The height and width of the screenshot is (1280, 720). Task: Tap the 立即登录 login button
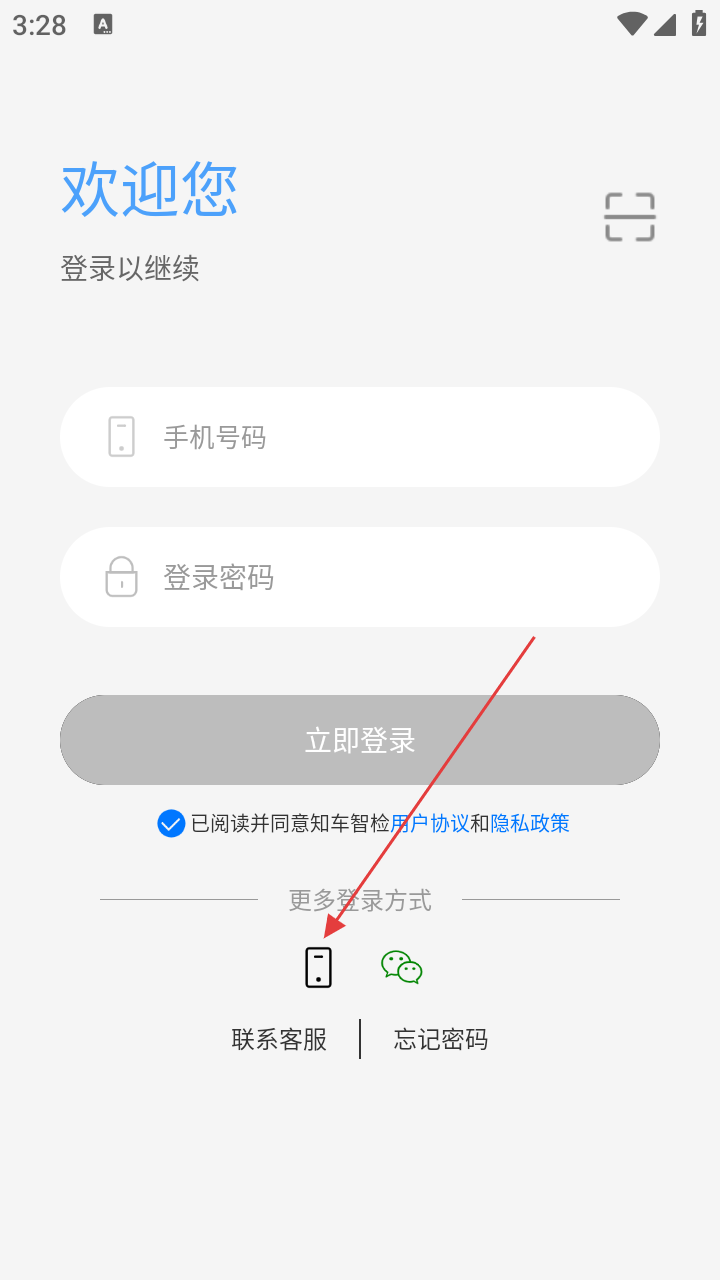coord(360,740)
